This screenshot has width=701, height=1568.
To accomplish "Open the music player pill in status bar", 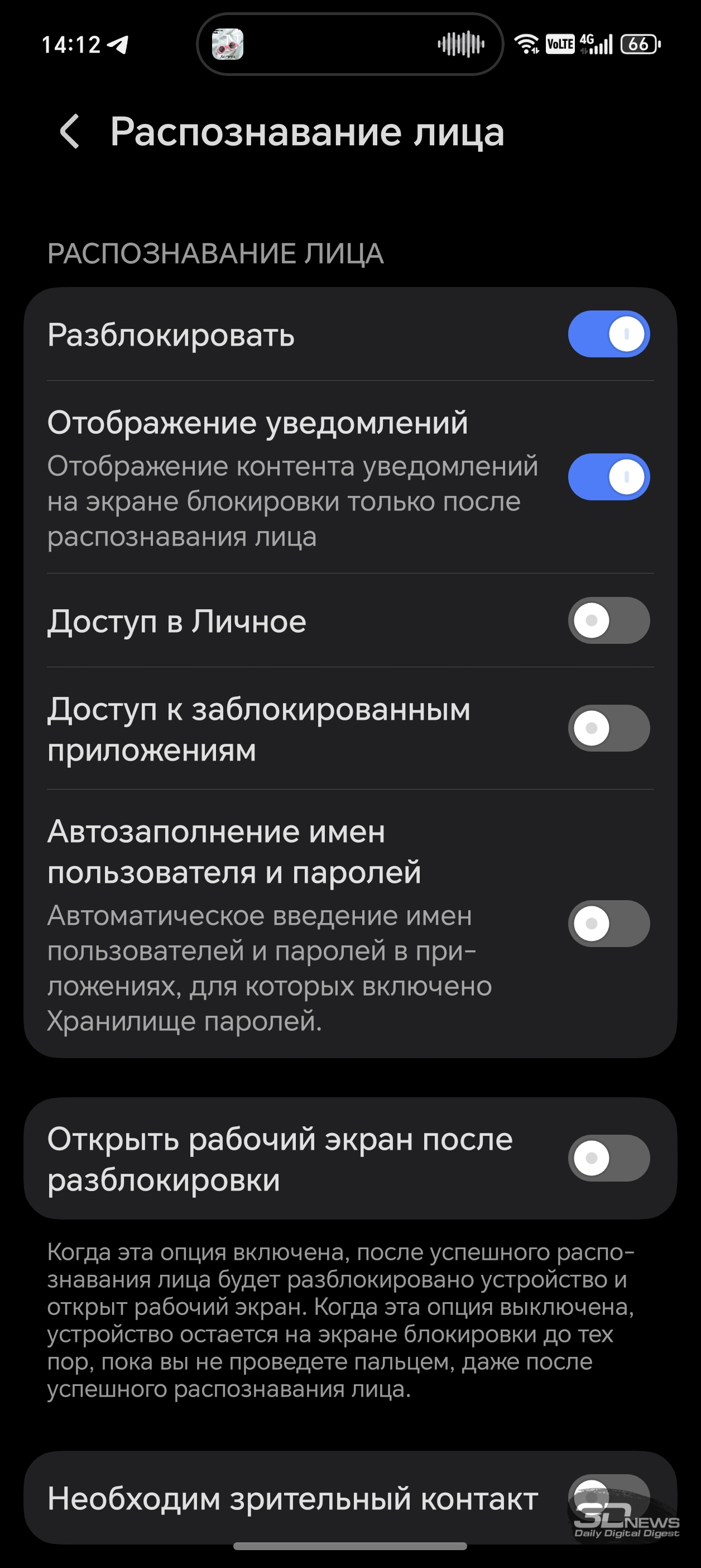I will (x=350, y=45).
